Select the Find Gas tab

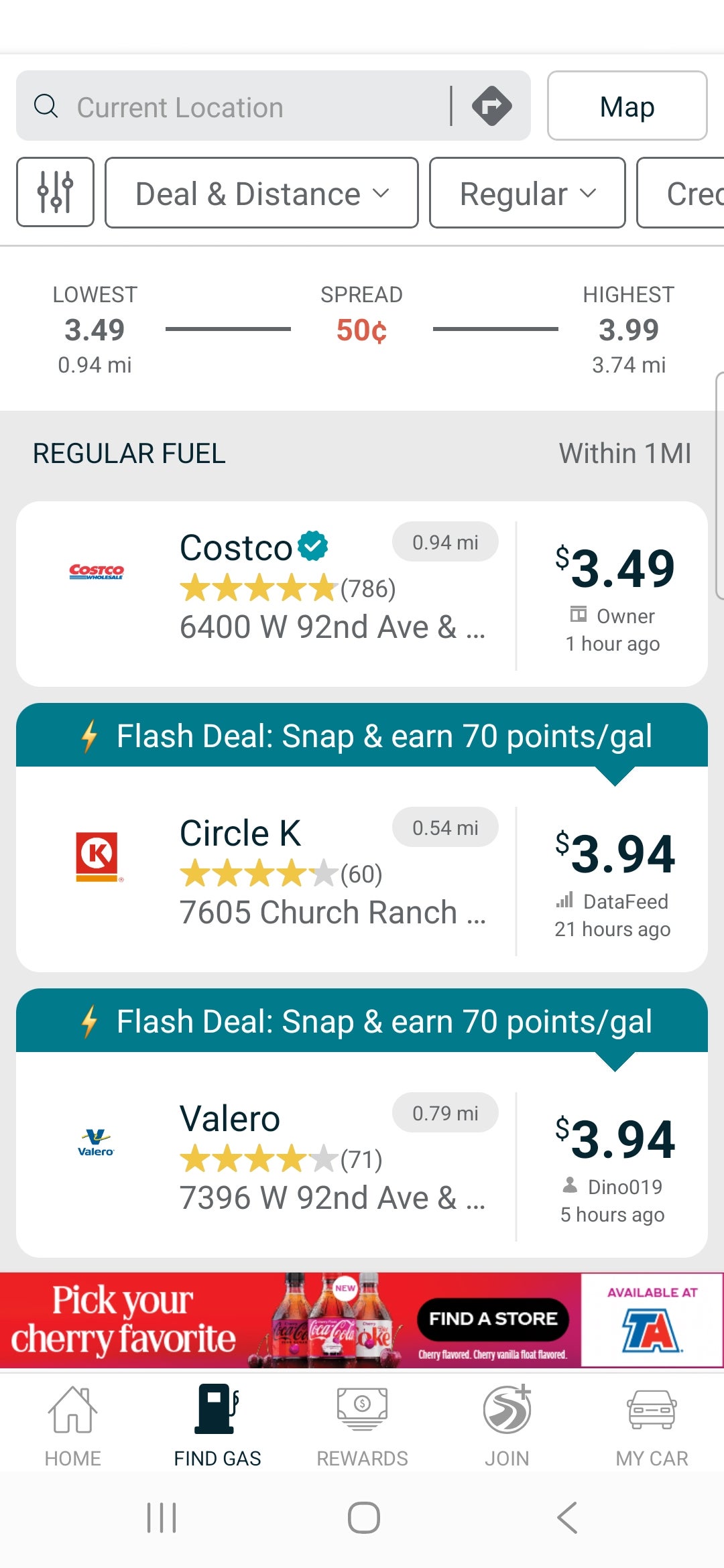point(217,1425)
